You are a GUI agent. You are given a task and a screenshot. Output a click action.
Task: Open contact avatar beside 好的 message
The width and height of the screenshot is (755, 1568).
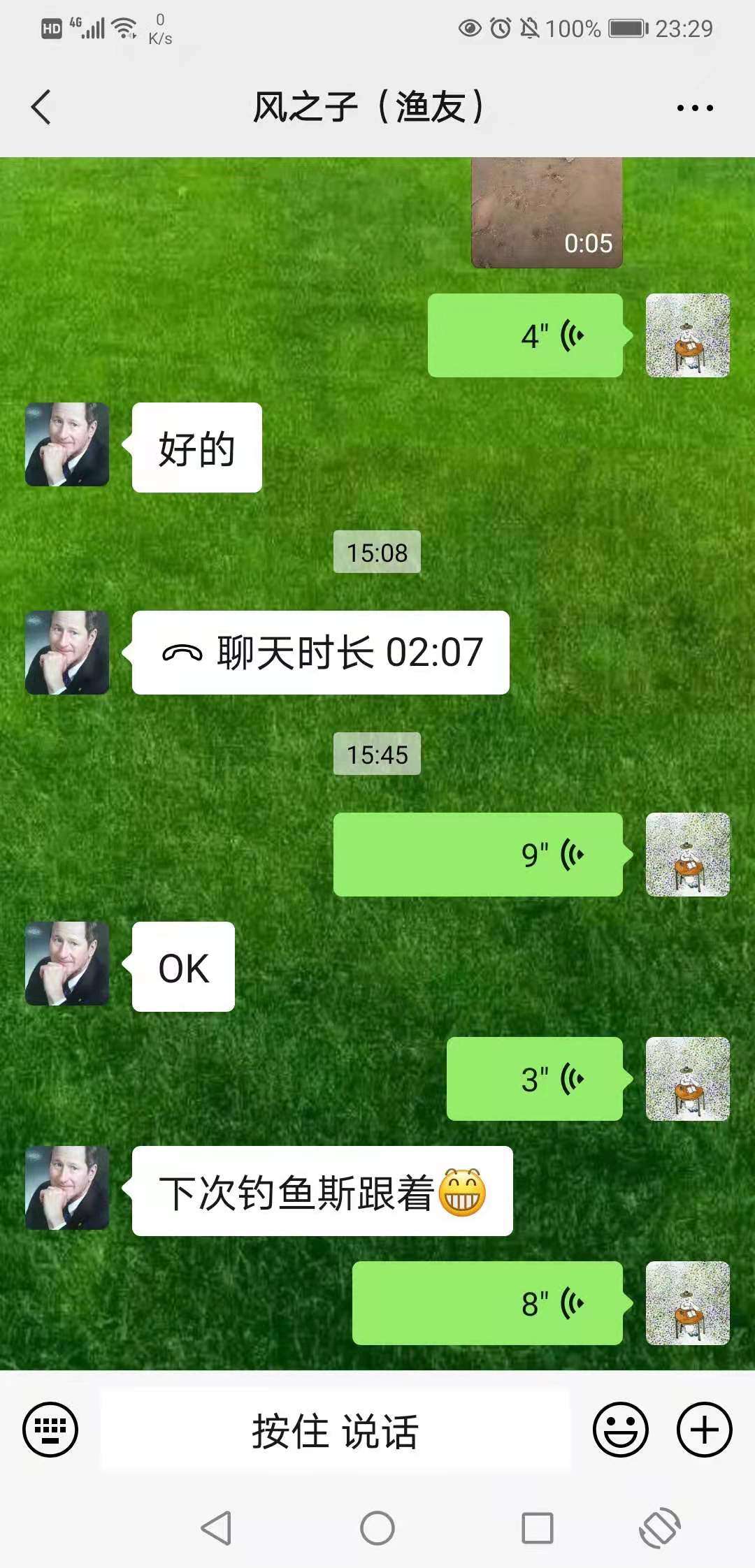pyautogui.click(x=67, y=444)
